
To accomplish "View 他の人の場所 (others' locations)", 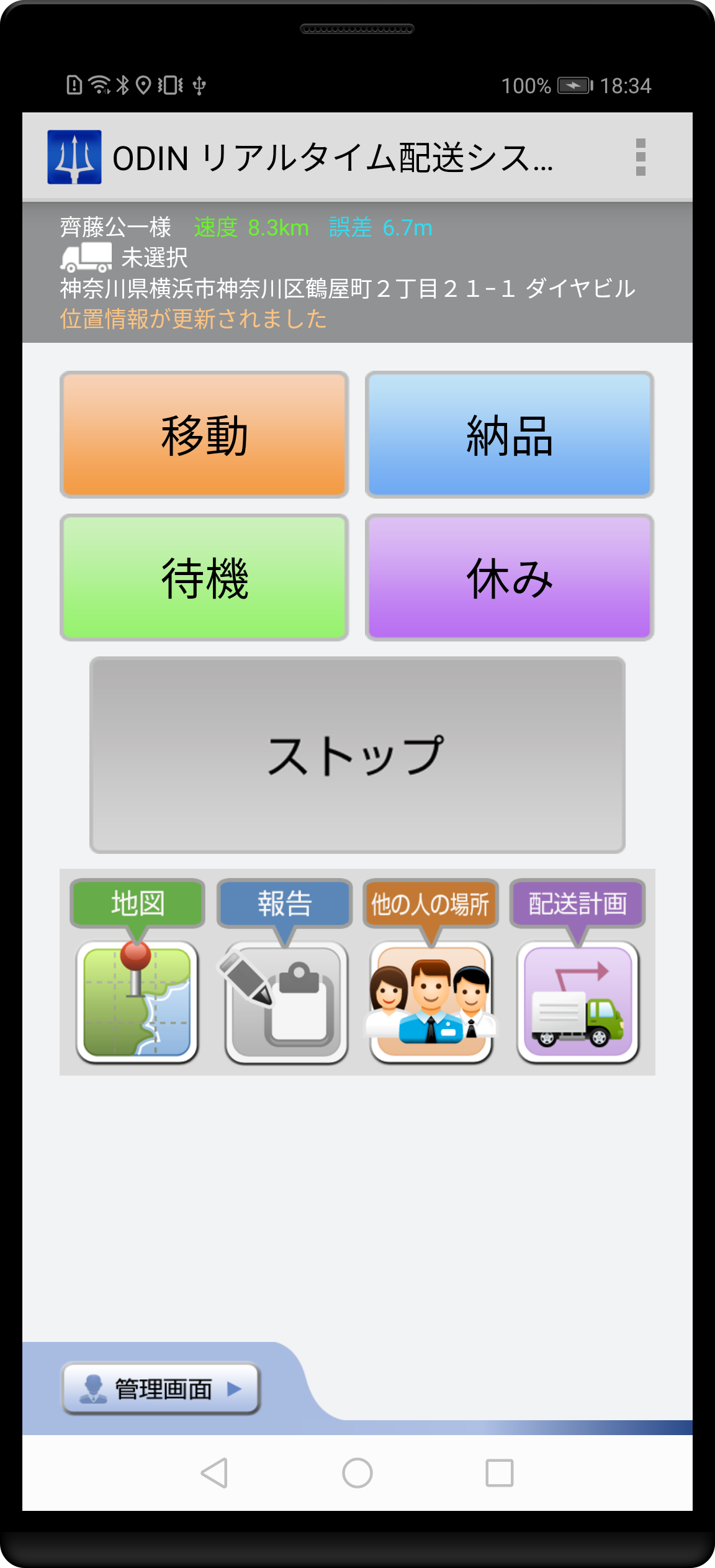I will 431,1001.
